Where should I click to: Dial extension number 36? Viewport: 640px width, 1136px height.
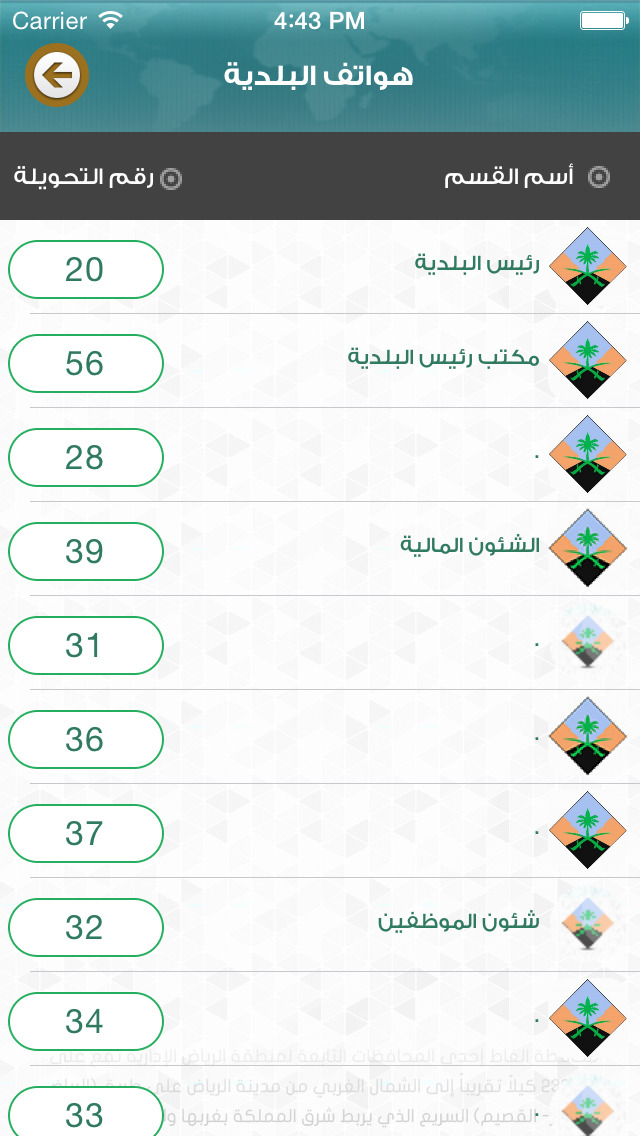86,739
